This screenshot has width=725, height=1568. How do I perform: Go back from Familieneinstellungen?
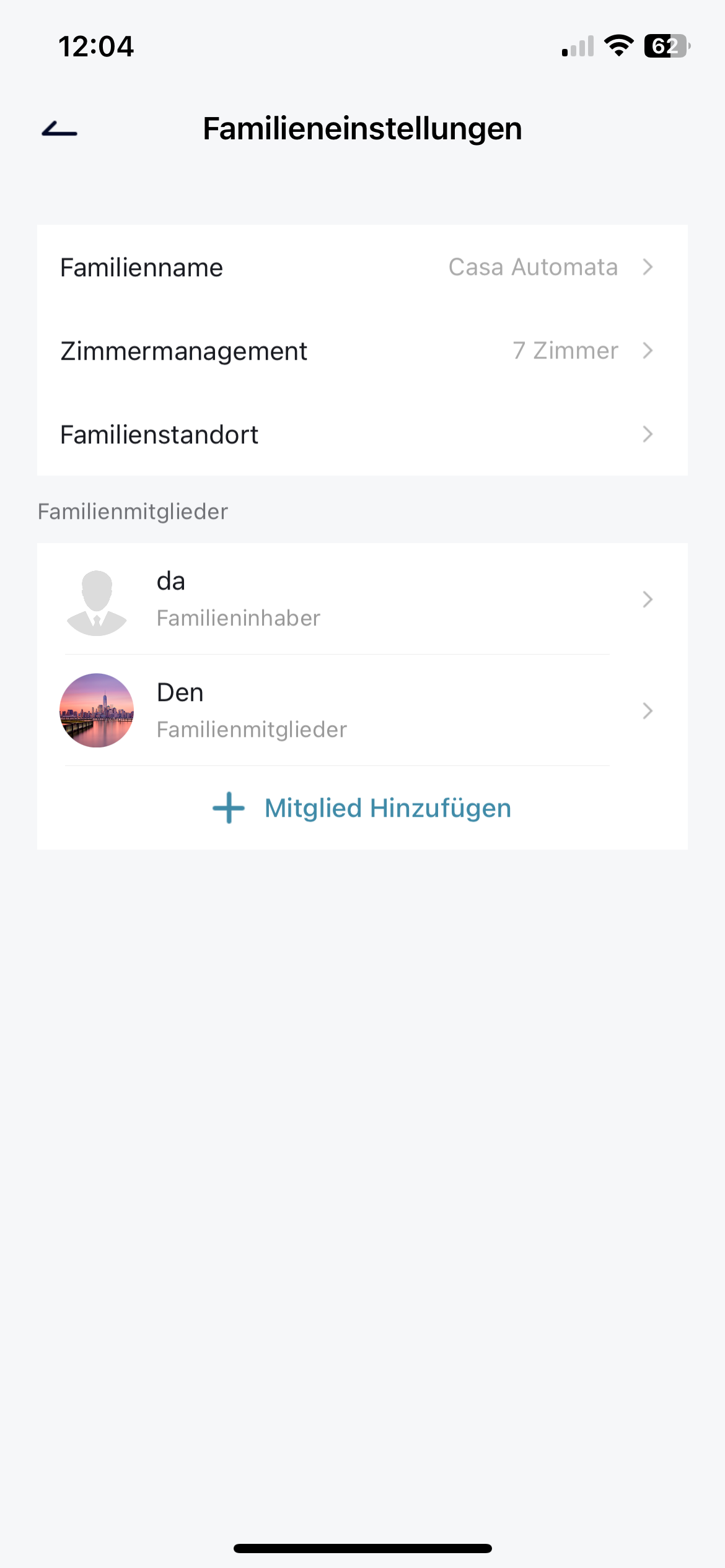[x=59, y=129]
